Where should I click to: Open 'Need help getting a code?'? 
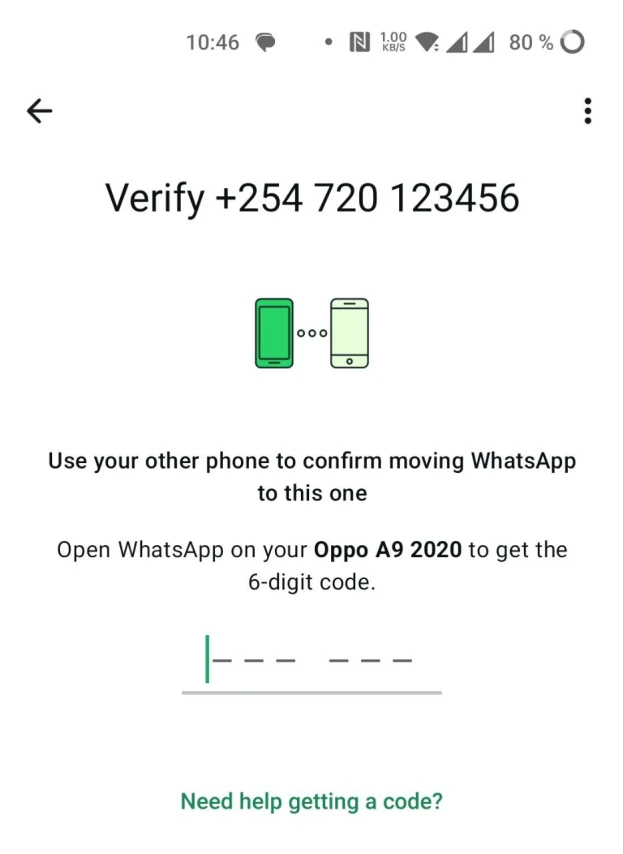(x=311, y=801)
